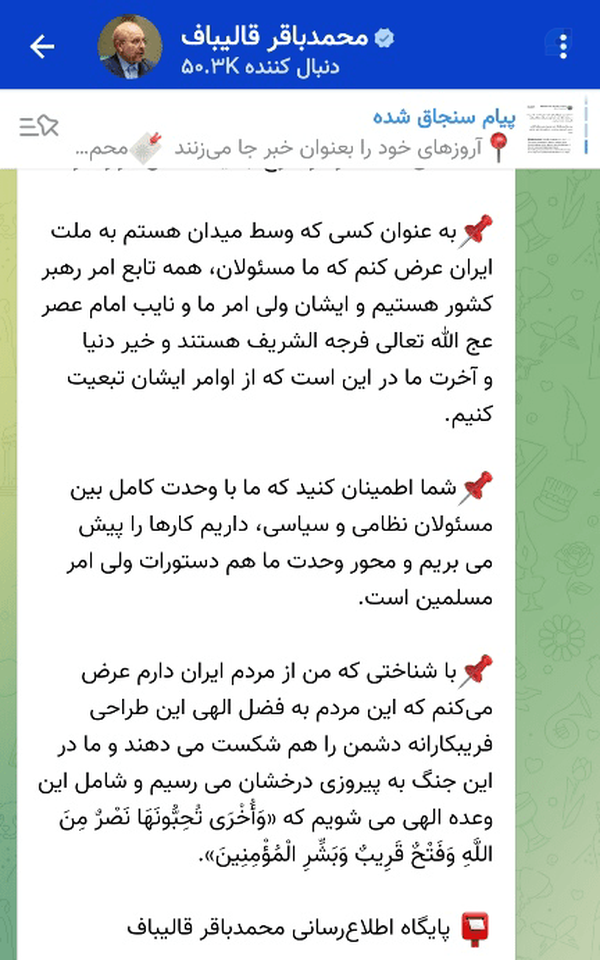The height and width of the screenshot is (960, 600).
Task: Go back with the header arrow
Action: point(42,46)
